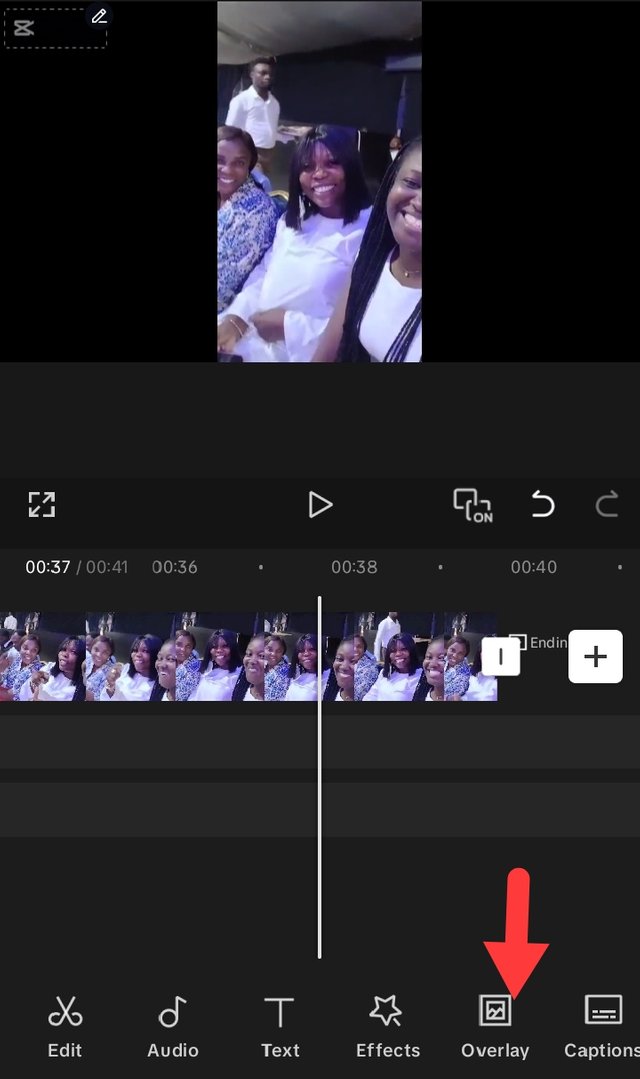The image size is (640, 1079).
Task: Edit the CapCut watermark box
Action: (x=98, y=16)
